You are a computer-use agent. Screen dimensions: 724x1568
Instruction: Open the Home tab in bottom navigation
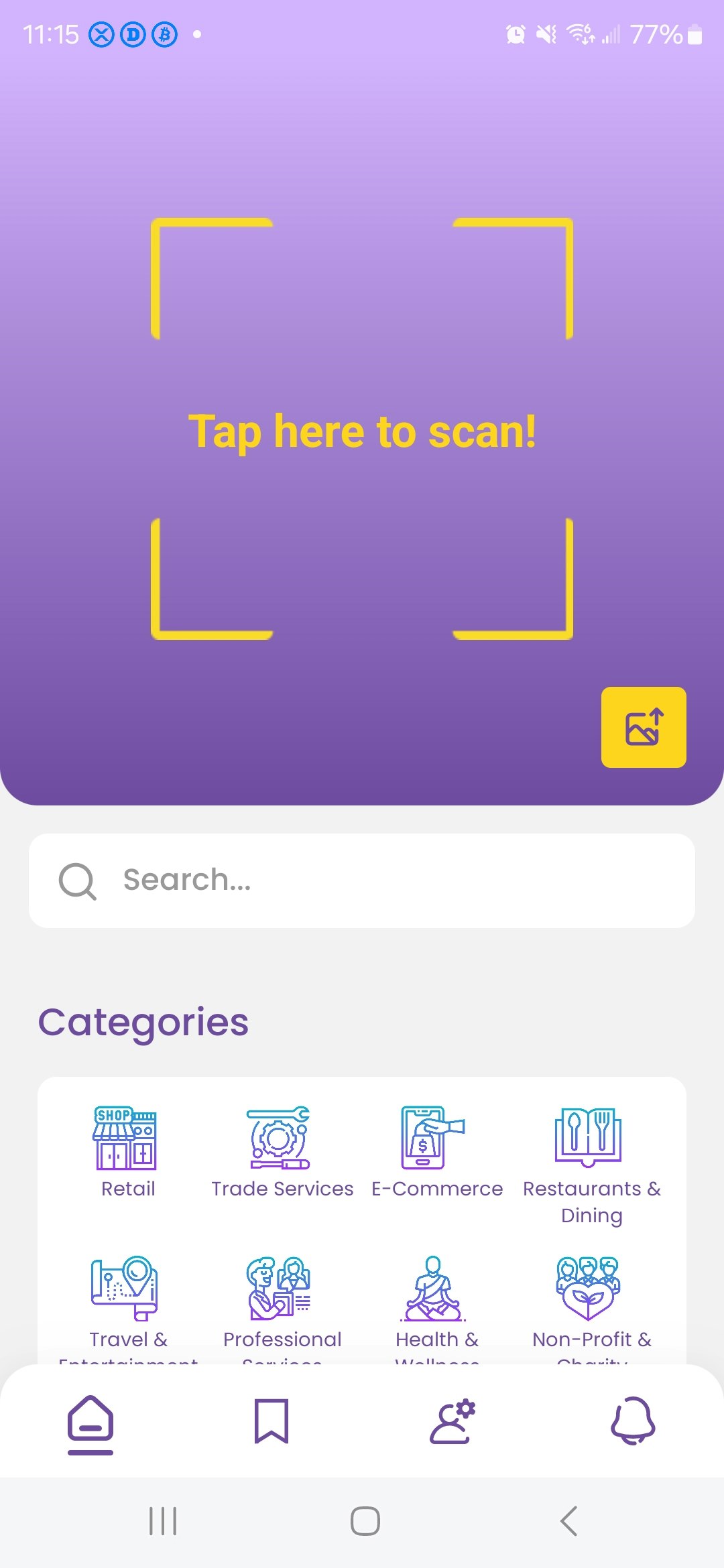92,1423
